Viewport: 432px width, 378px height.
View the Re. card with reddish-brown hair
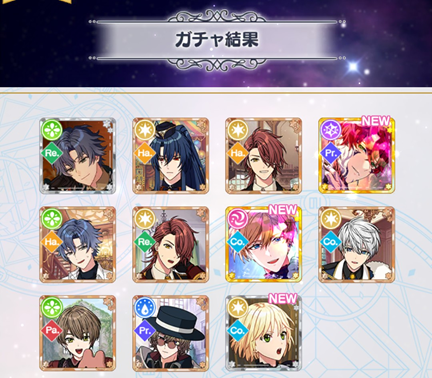pyautogui.click(x=170, y=245)
